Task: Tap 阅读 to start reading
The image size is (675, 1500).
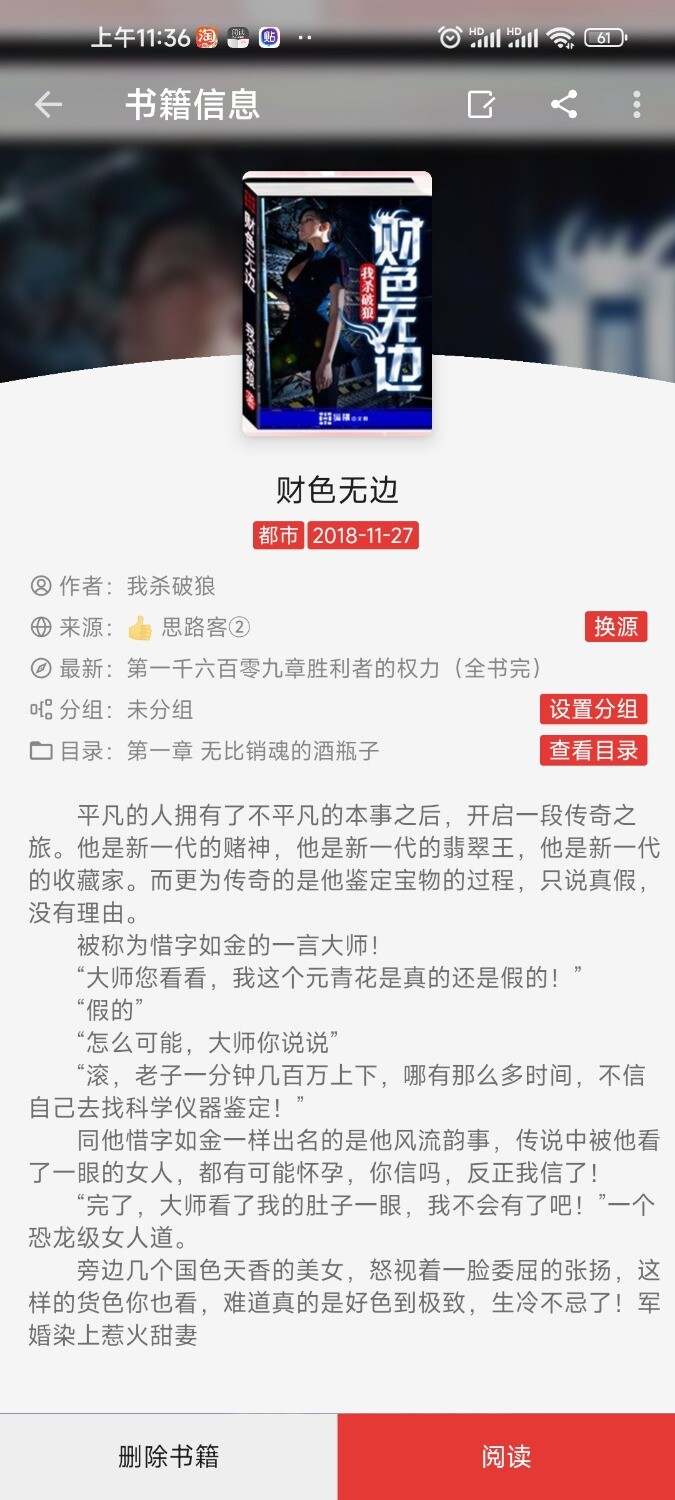Action: pyautogui.click(x=506, y=1456)
